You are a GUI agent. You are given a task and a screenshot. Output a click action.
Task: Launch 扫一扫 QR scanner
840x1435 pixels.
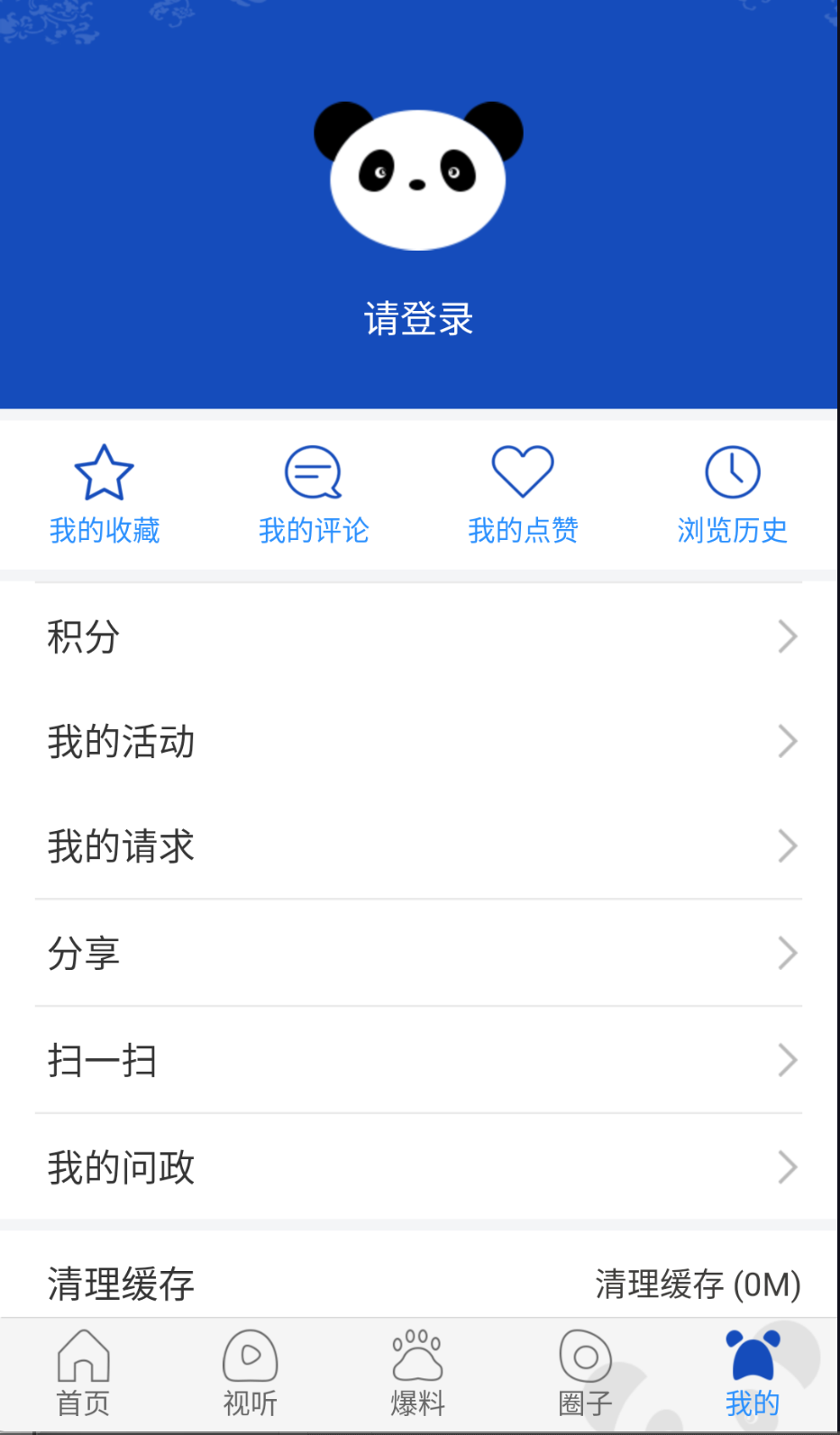pos(418,1060)
